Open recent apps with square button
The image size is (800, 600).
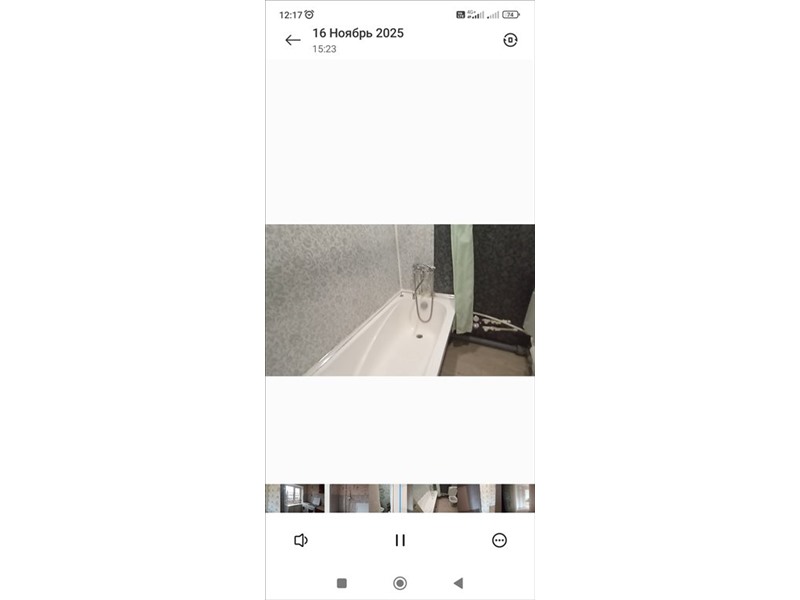coord(341,583)
